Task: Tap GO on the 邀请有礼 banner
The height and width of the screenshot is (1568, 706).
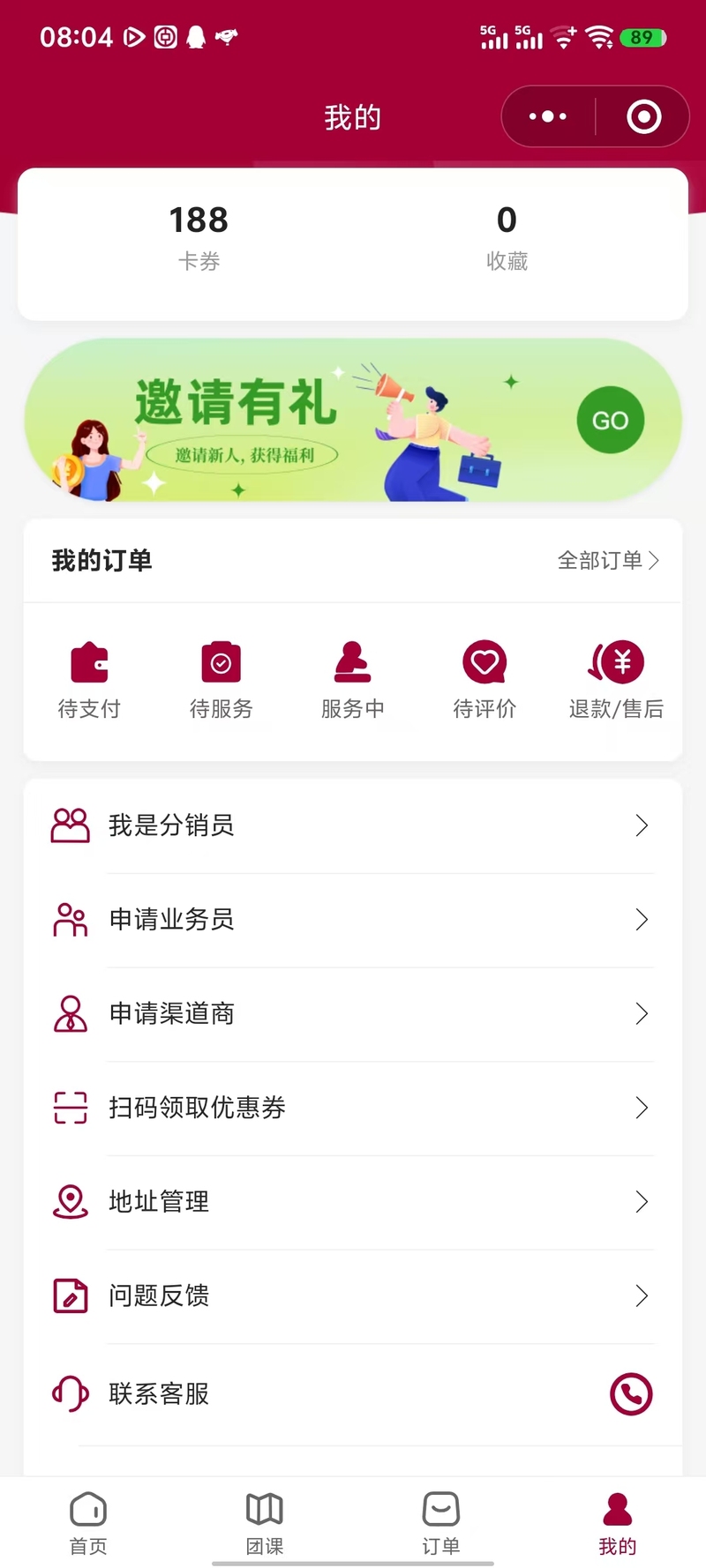Action: pyautogui.click(x=610, y=421)
